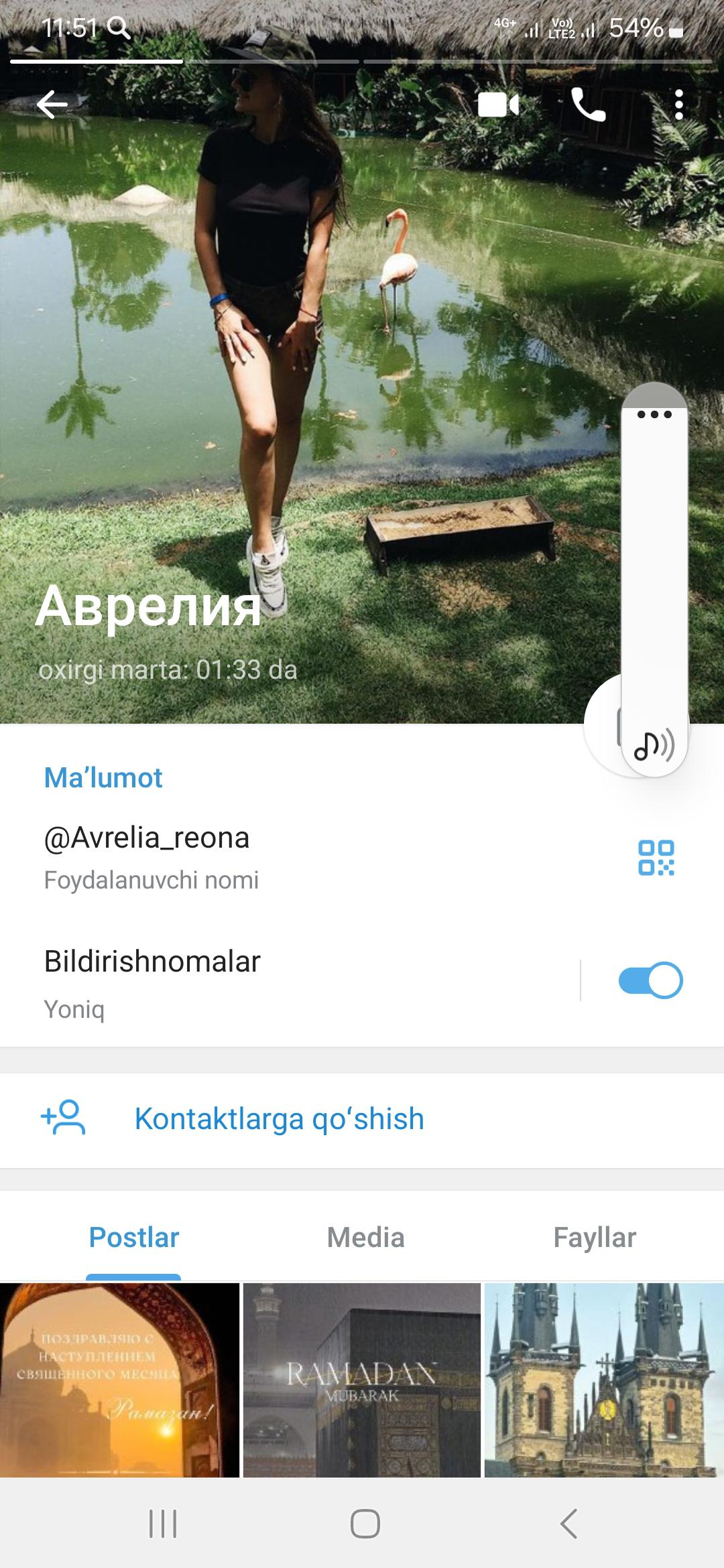Start a voice call with Аврелия
This screenshot has height=1568, width=724.
588,105
